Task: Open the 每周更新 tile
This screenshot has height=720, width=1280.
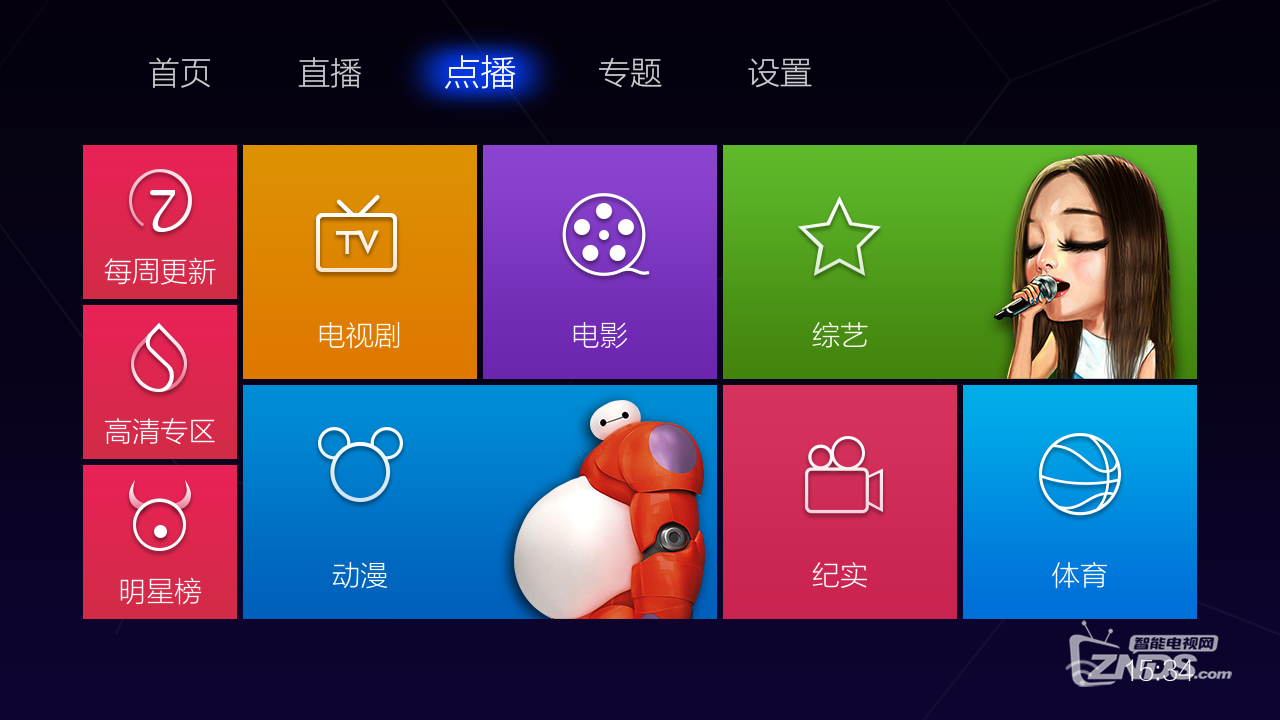Action: 160,222
